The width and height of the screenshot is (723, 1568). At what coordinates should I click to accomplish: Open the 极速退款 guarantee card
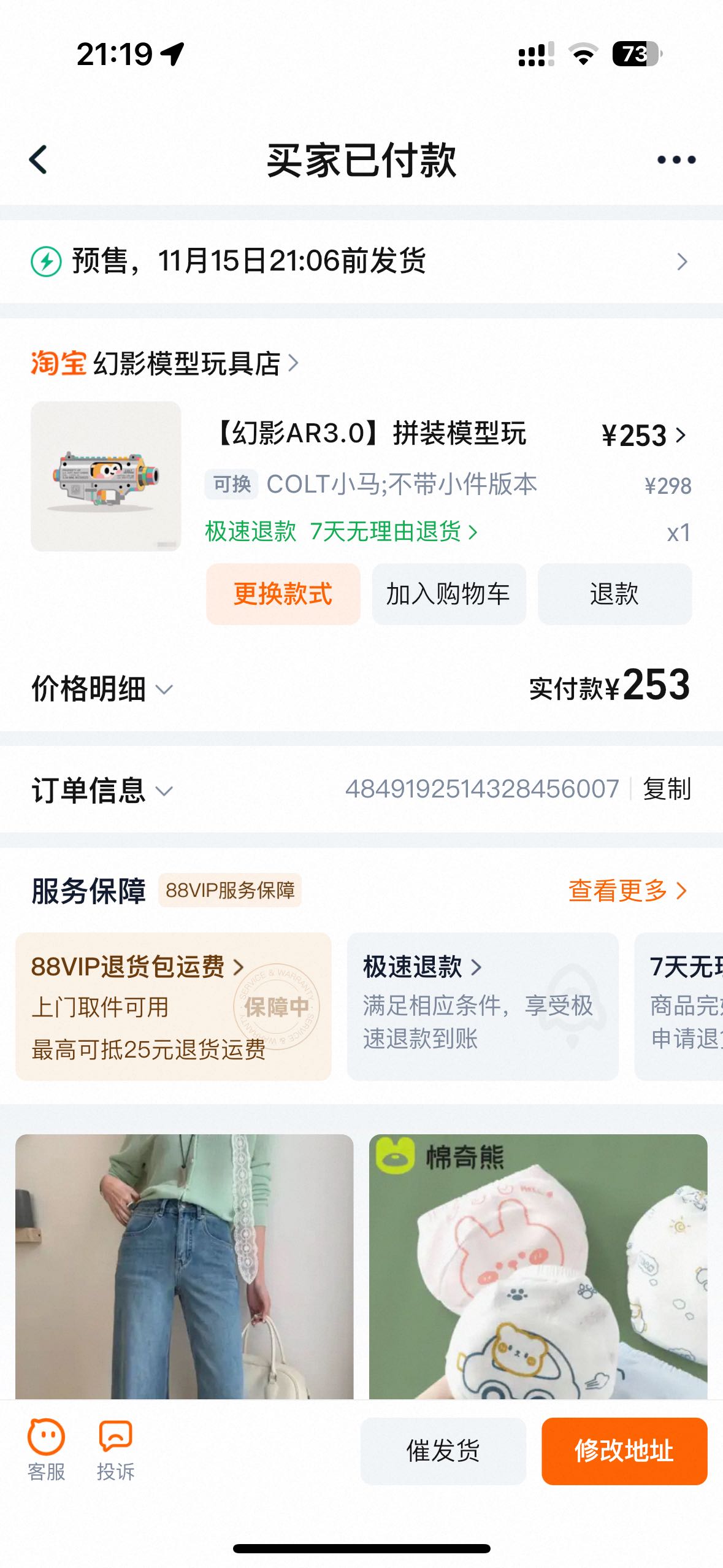[482, 1006]
